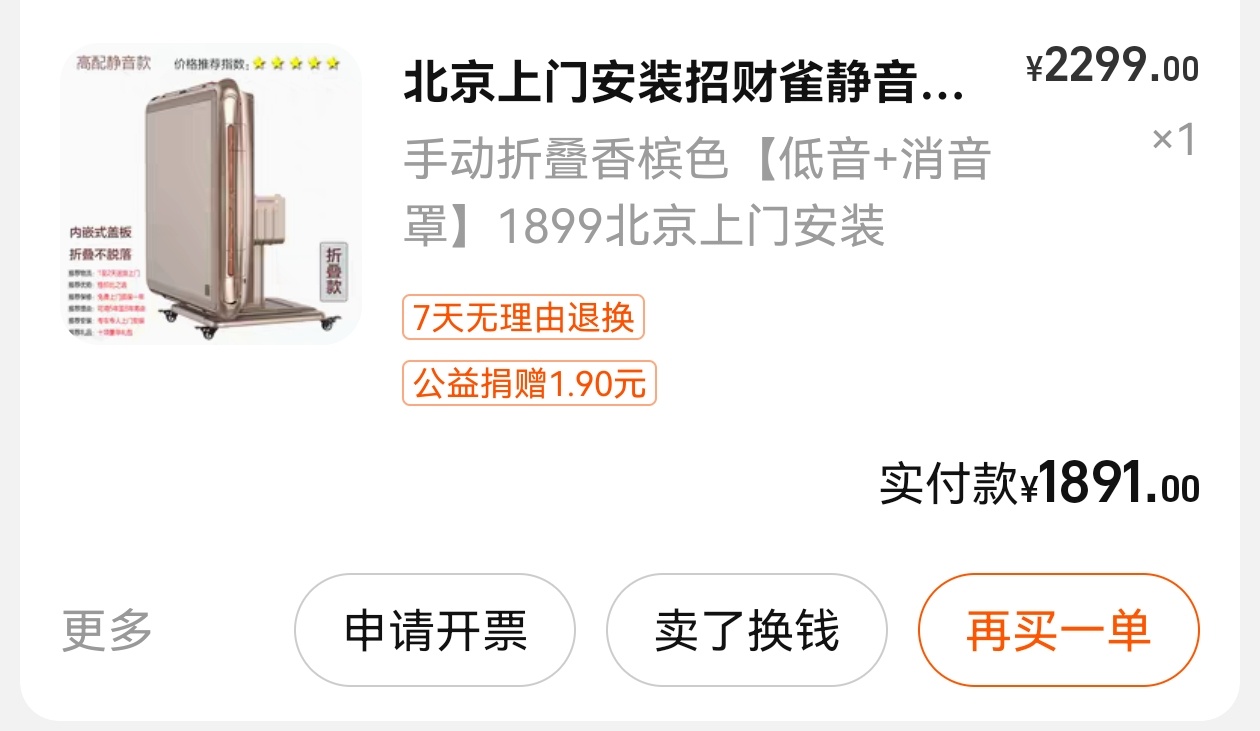Select 卖了换钱 to resell the item
The width and height of the screenshot is (1260, 731).
(x=746, y=630)
